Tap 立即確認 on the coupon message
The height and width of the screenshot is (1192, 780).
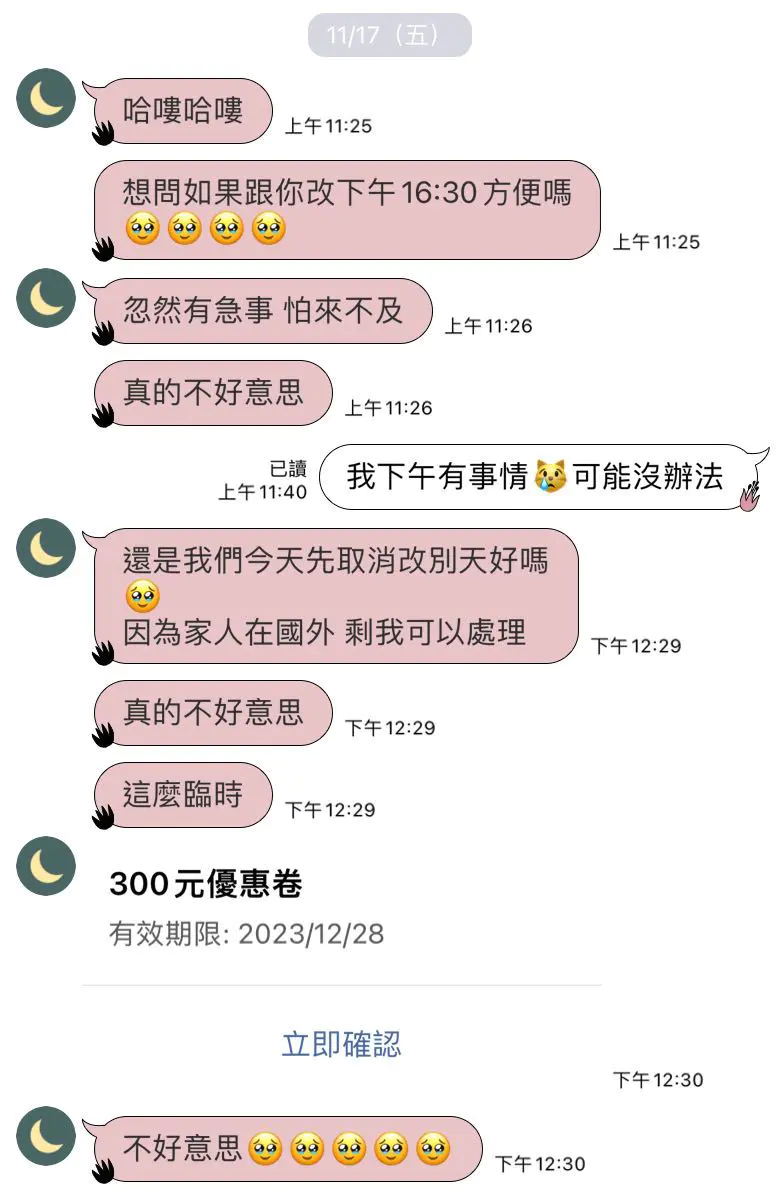[x=341, y=1044]
